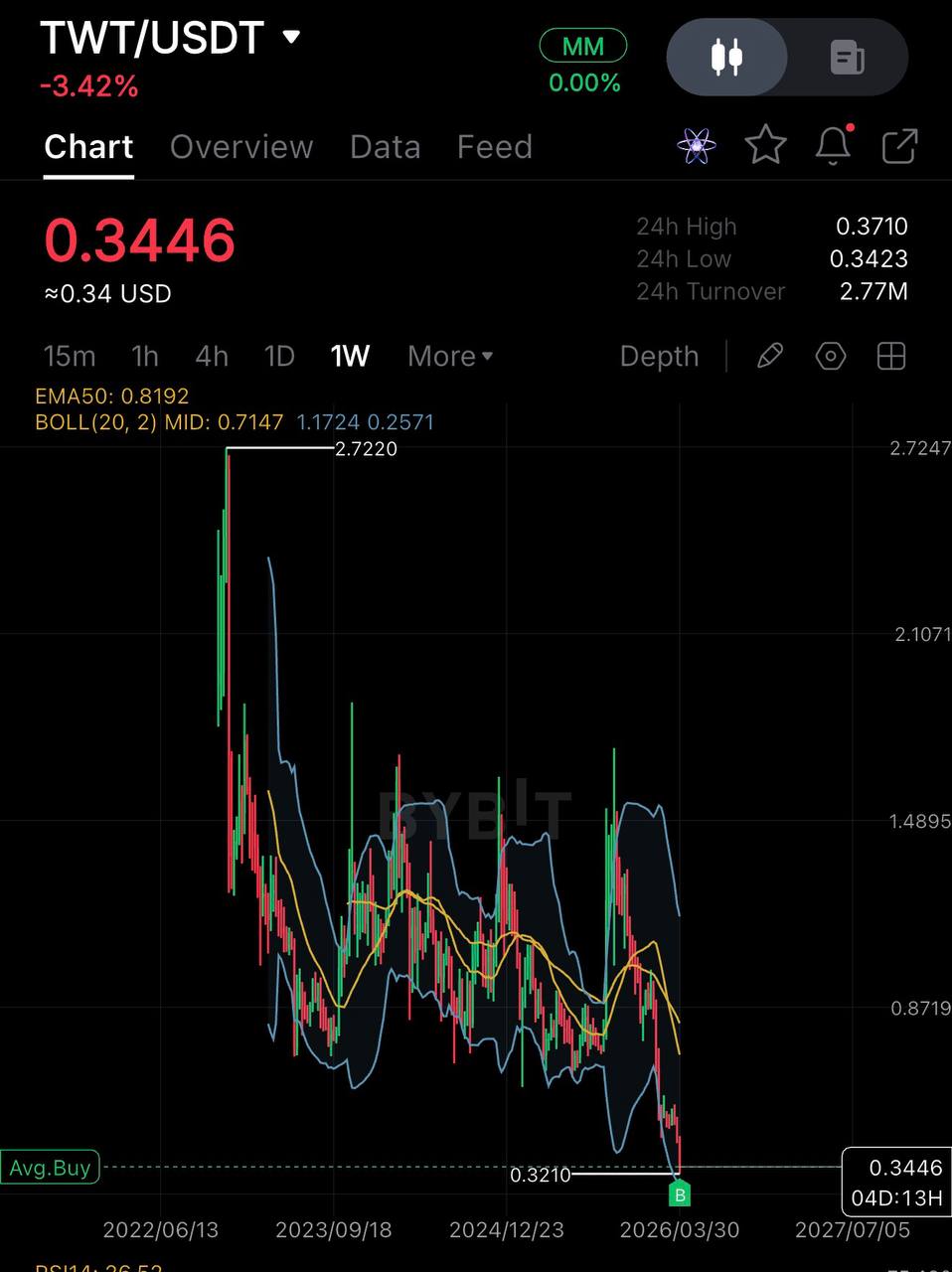The image size is (952, 1272).
Task: Open the TWT/USDT pair selector dropdown
Action: [290, 38]
